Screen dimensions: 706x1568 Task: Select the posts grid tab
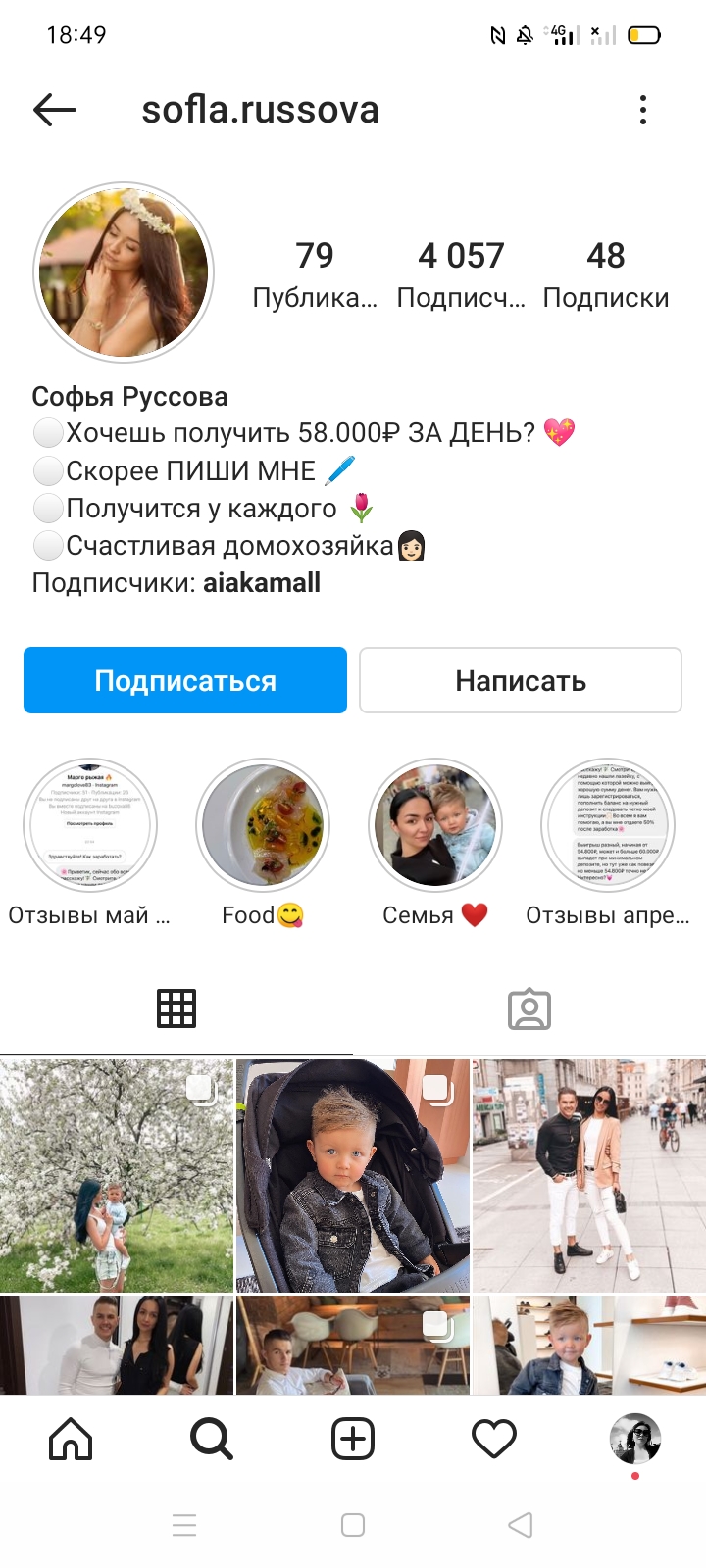[x=176, y=1008]
